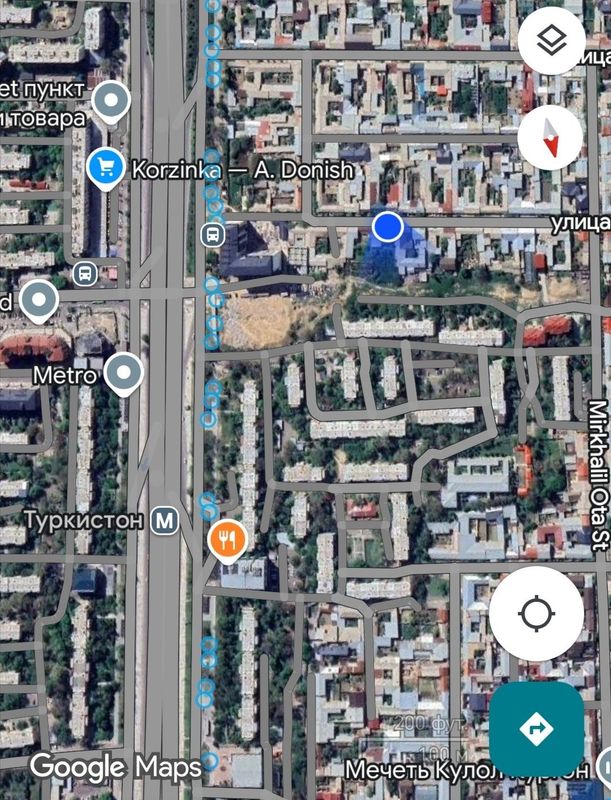Viewport: 611px width, 800px height.
Task: Open the пункт товара place pin
Action: pyautogui.click(x=111, y=100)
